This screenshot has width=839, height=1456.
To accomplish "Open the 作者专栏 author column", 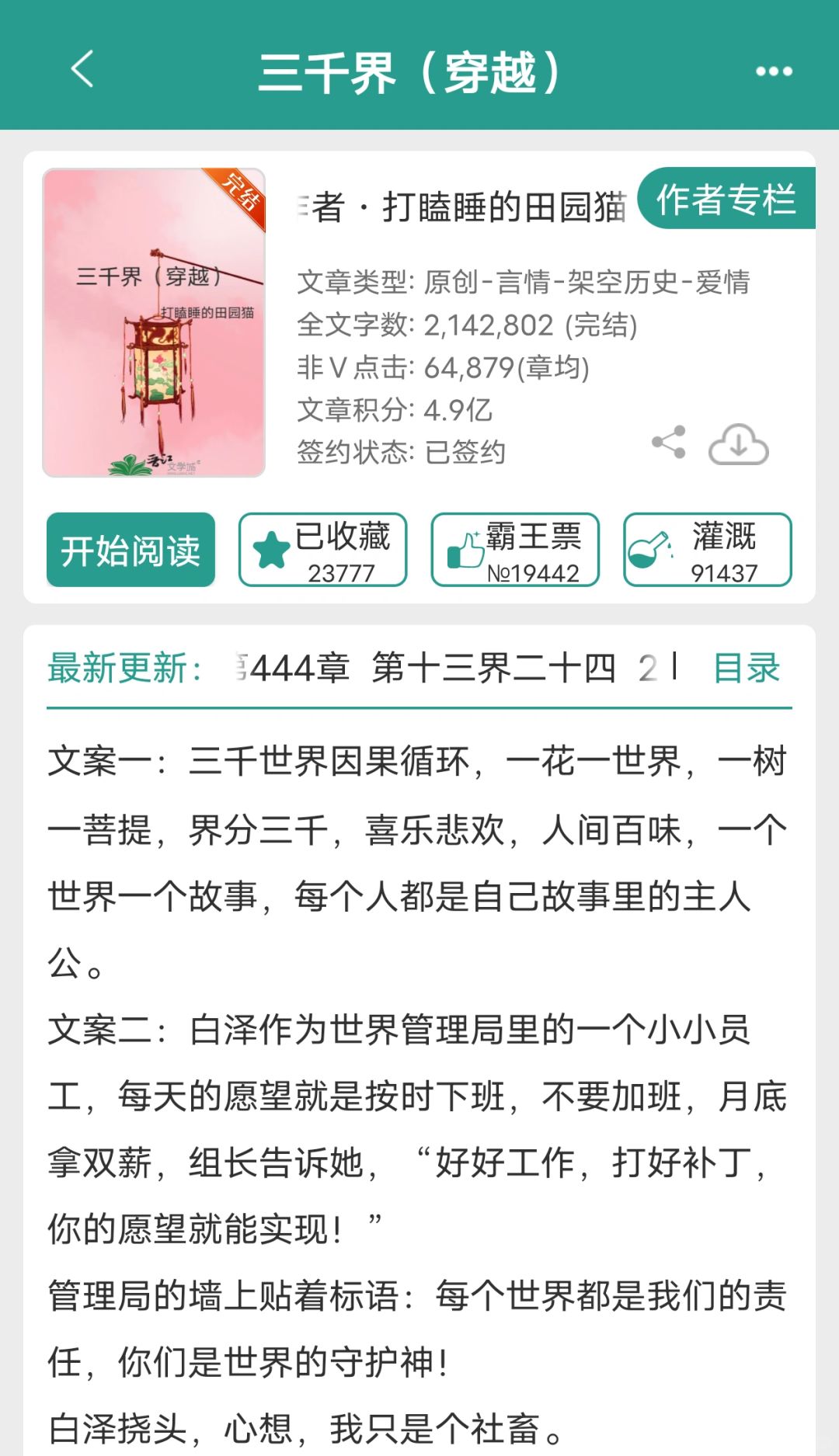I will click(726, 199).
